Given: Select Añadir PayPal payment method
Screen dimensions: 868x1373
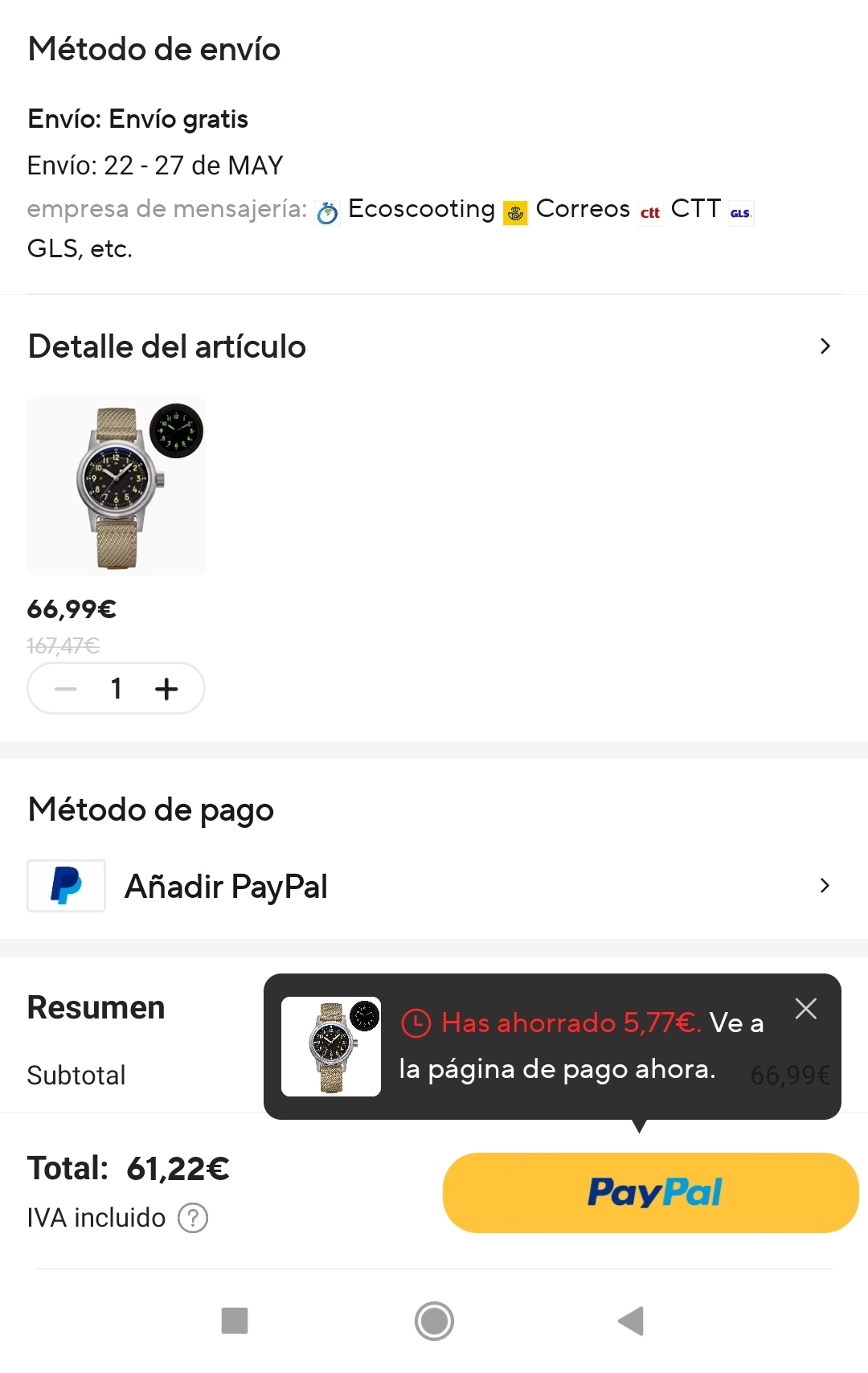Looking at the screenshot, I should click(434, 886).
